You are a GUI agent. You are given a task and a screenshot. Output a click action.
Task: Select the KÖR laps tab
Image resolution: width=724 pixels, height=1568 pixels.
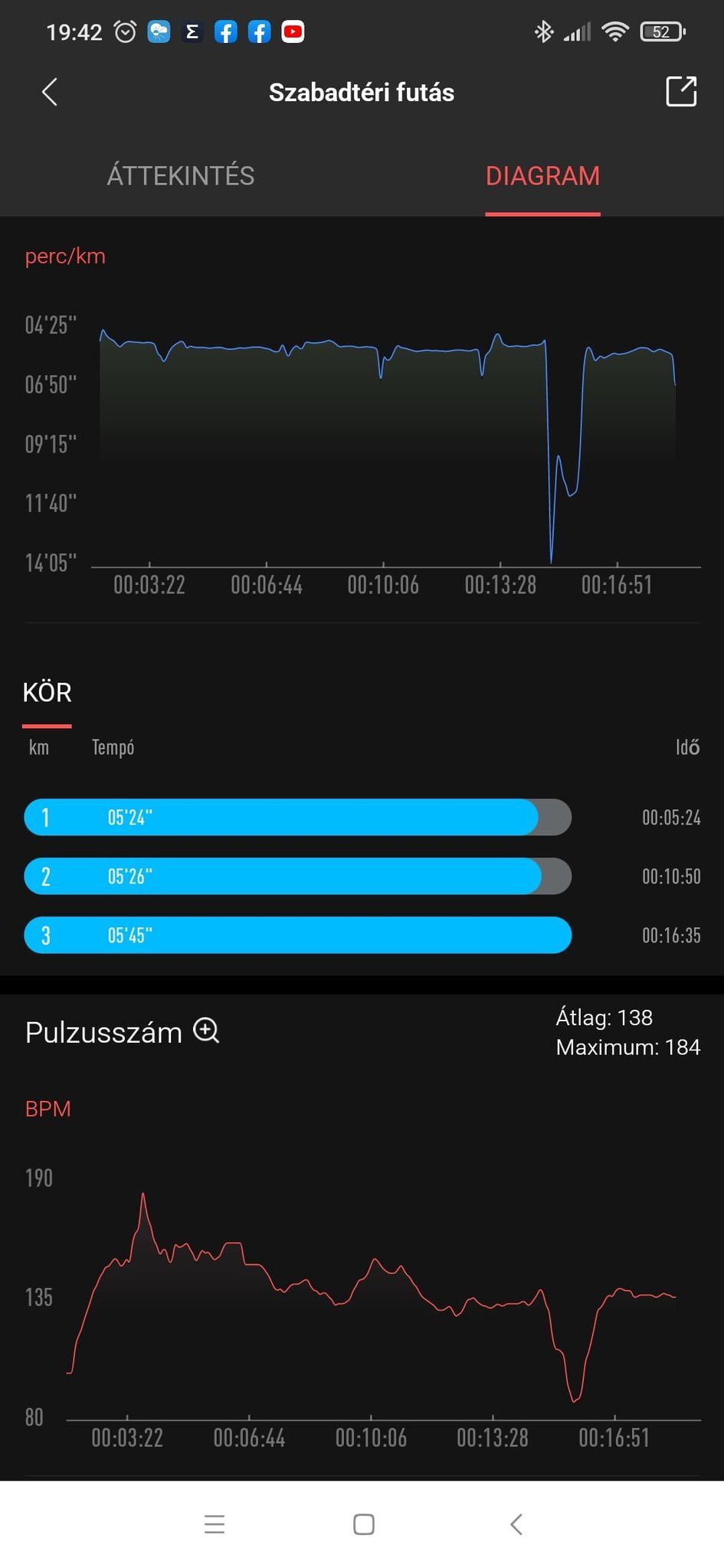[48, 693]
